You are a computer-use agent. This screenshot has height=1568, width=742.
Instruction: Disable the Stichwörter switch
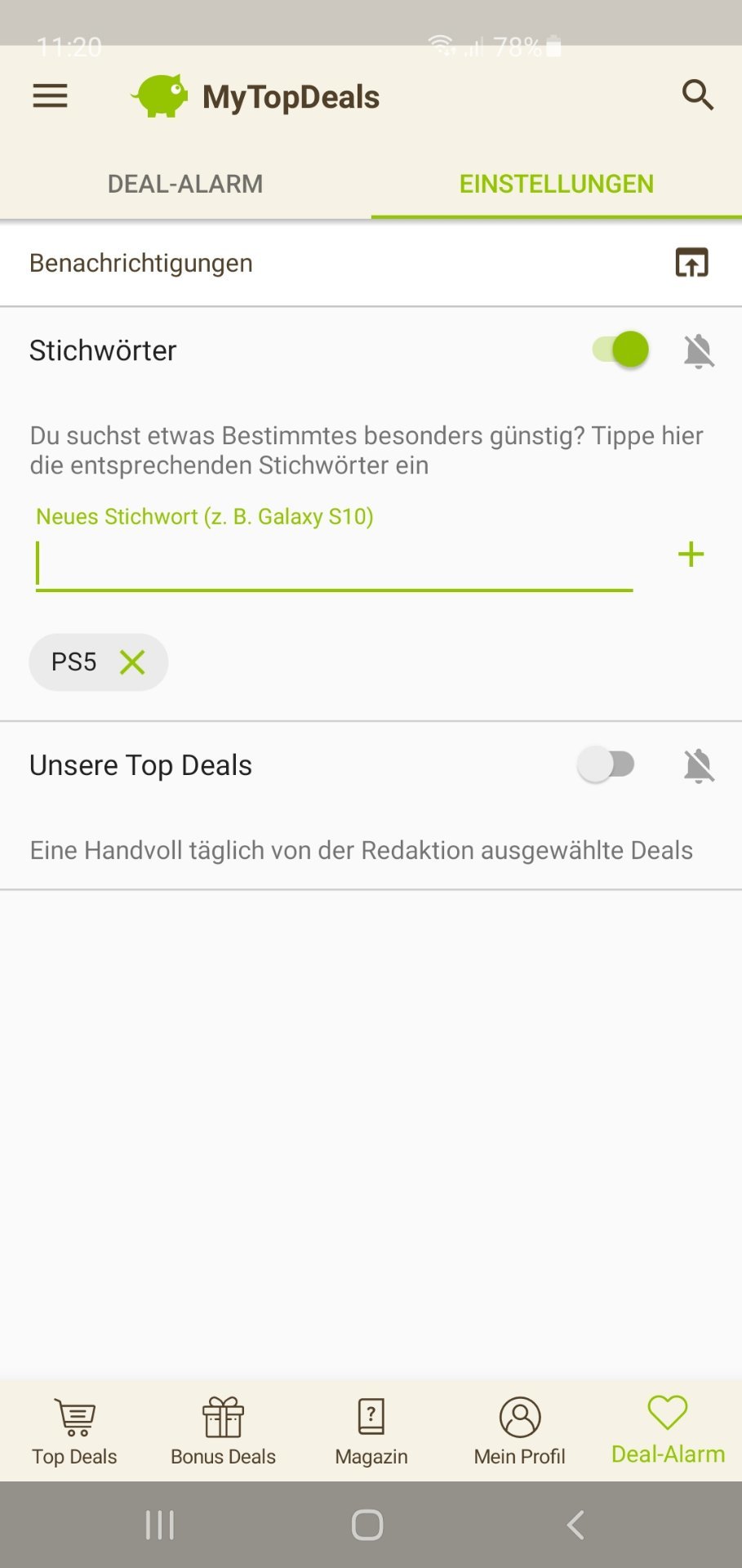tap(620, 350)
